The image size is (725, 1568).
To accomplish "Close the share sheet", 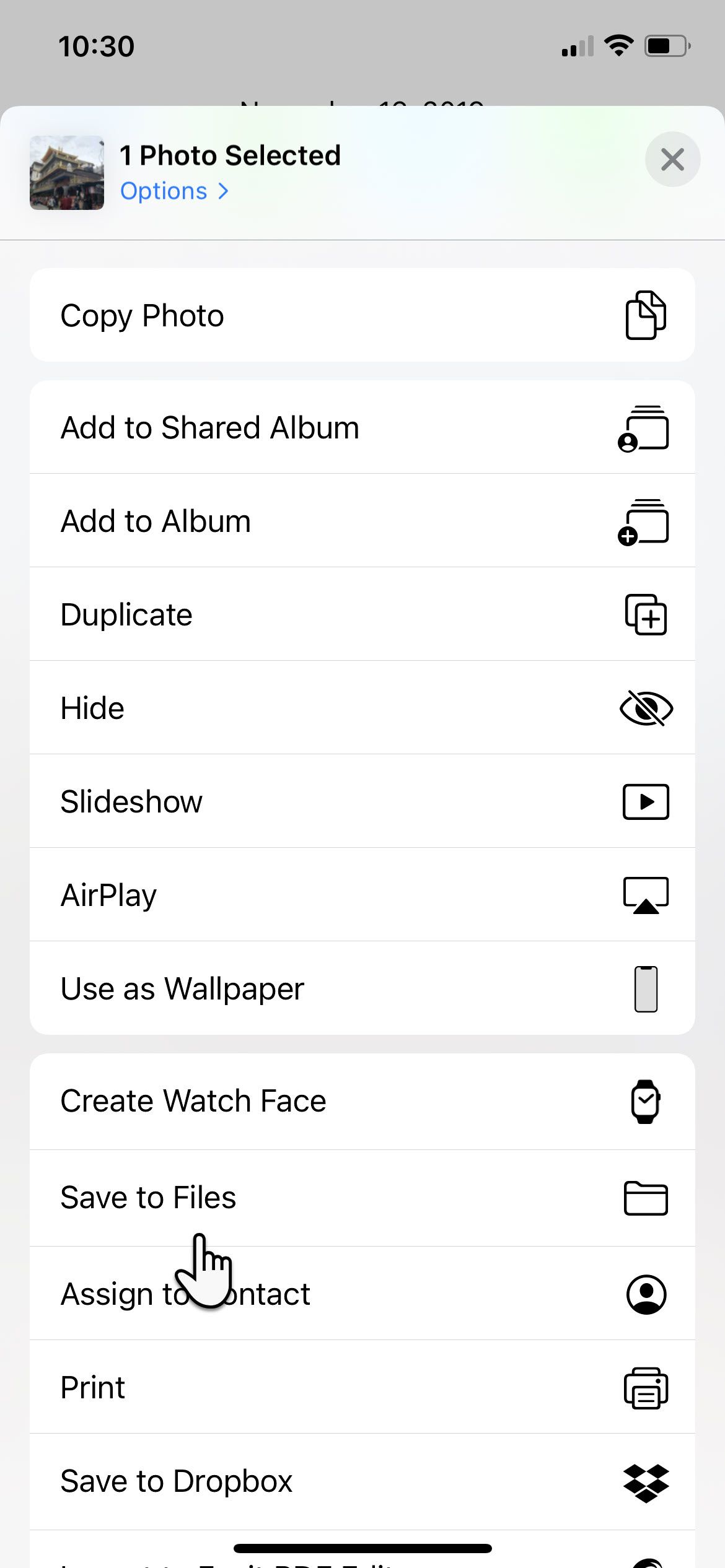I will pos(672,159).
